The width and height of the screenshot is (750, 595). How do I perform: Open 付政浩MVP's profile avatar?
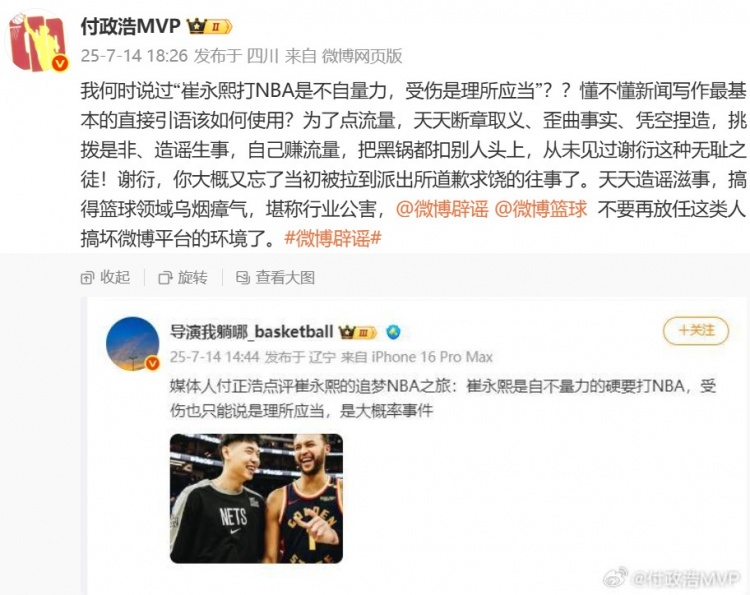tap(39, 41)
